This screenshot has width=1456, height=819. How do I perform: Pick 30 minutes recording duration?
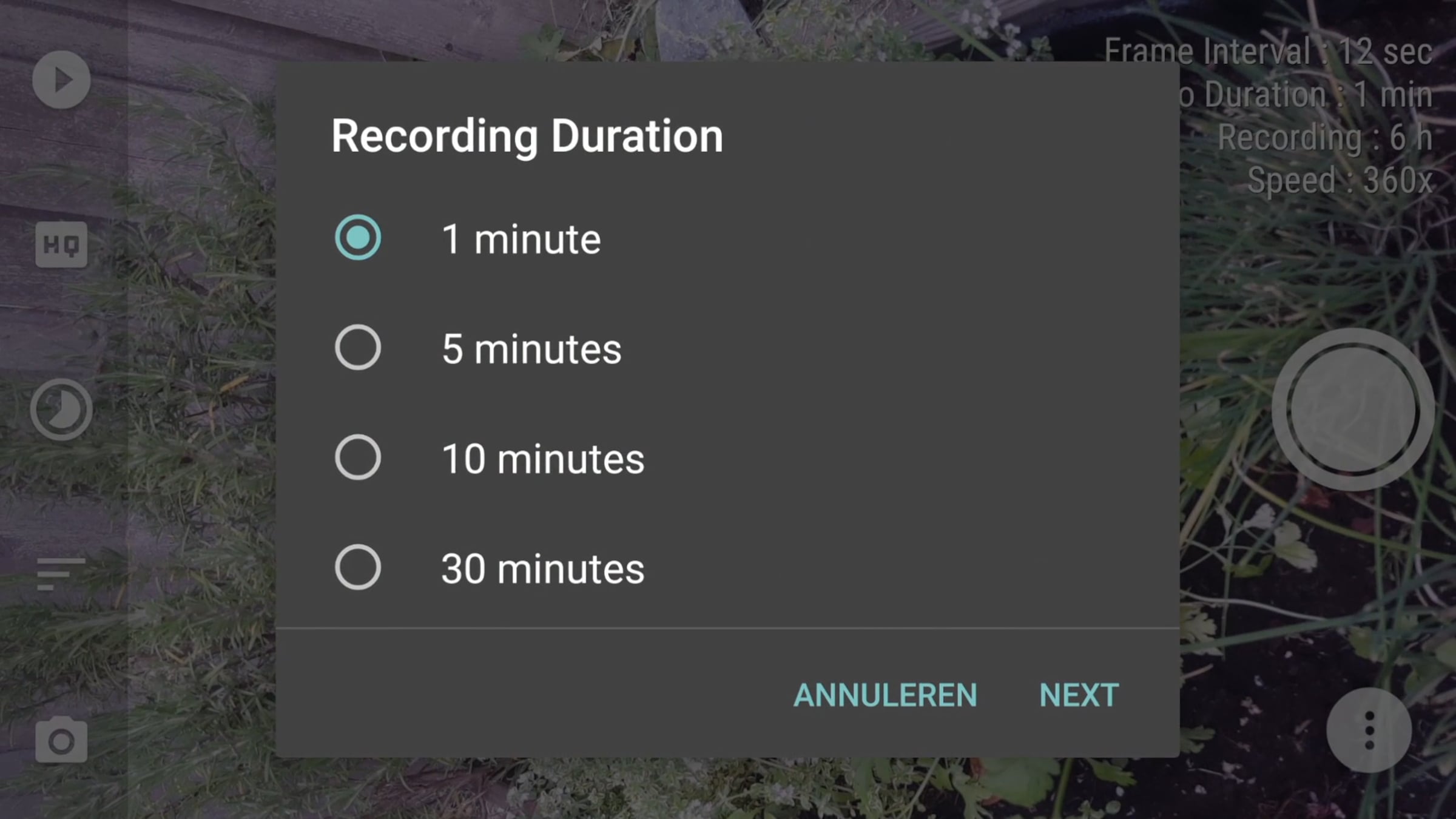(x=358, y=568)
